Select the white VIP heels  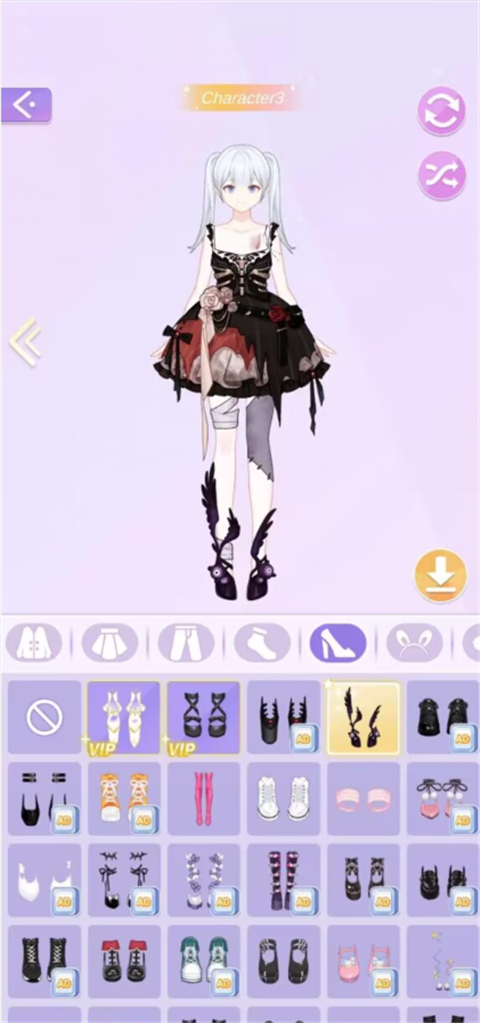pos(124,718)
